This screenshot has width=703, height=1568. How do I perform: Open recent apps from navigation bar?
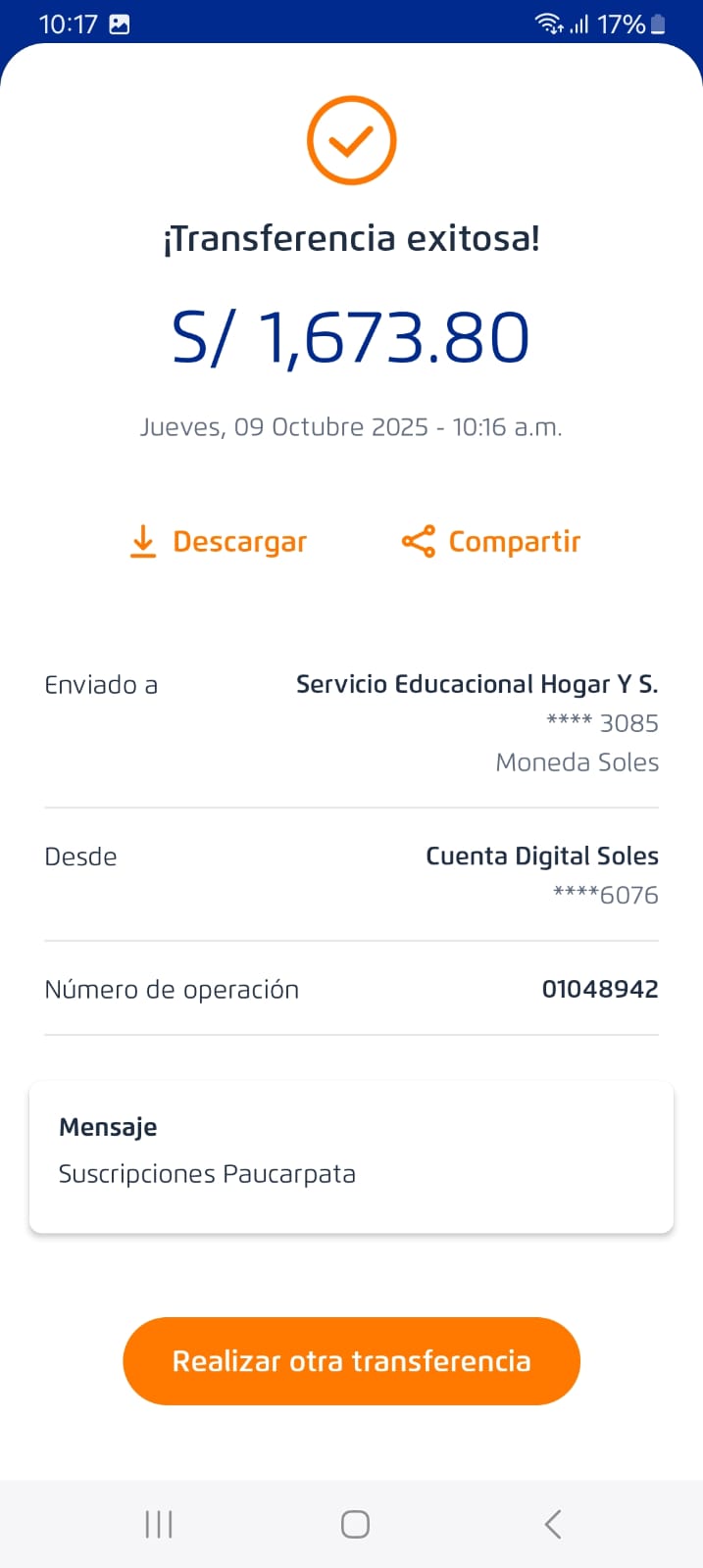point(159,1524)
